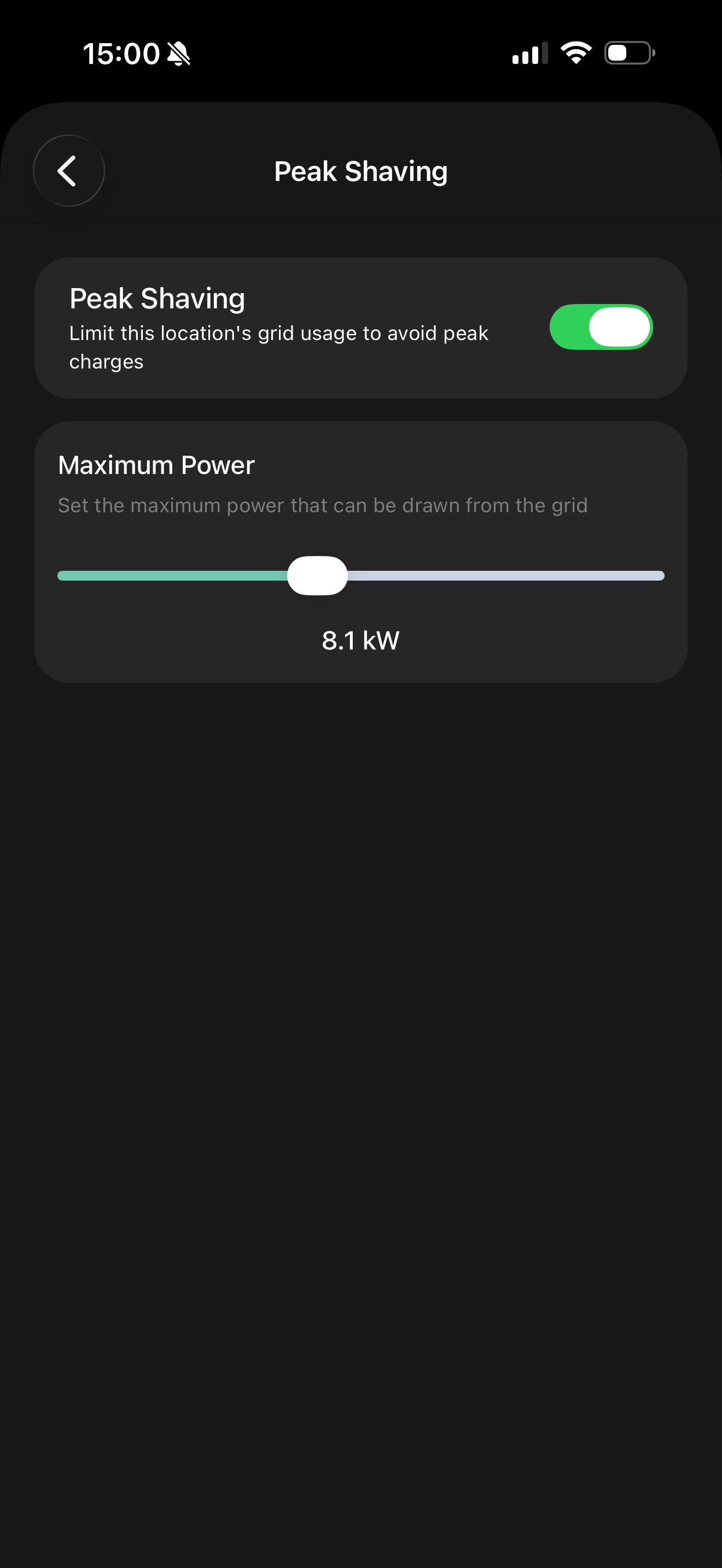Screen dimensions: 722x1568
Task: Tap the grid usage limit description text
Action: coord(278,347)
